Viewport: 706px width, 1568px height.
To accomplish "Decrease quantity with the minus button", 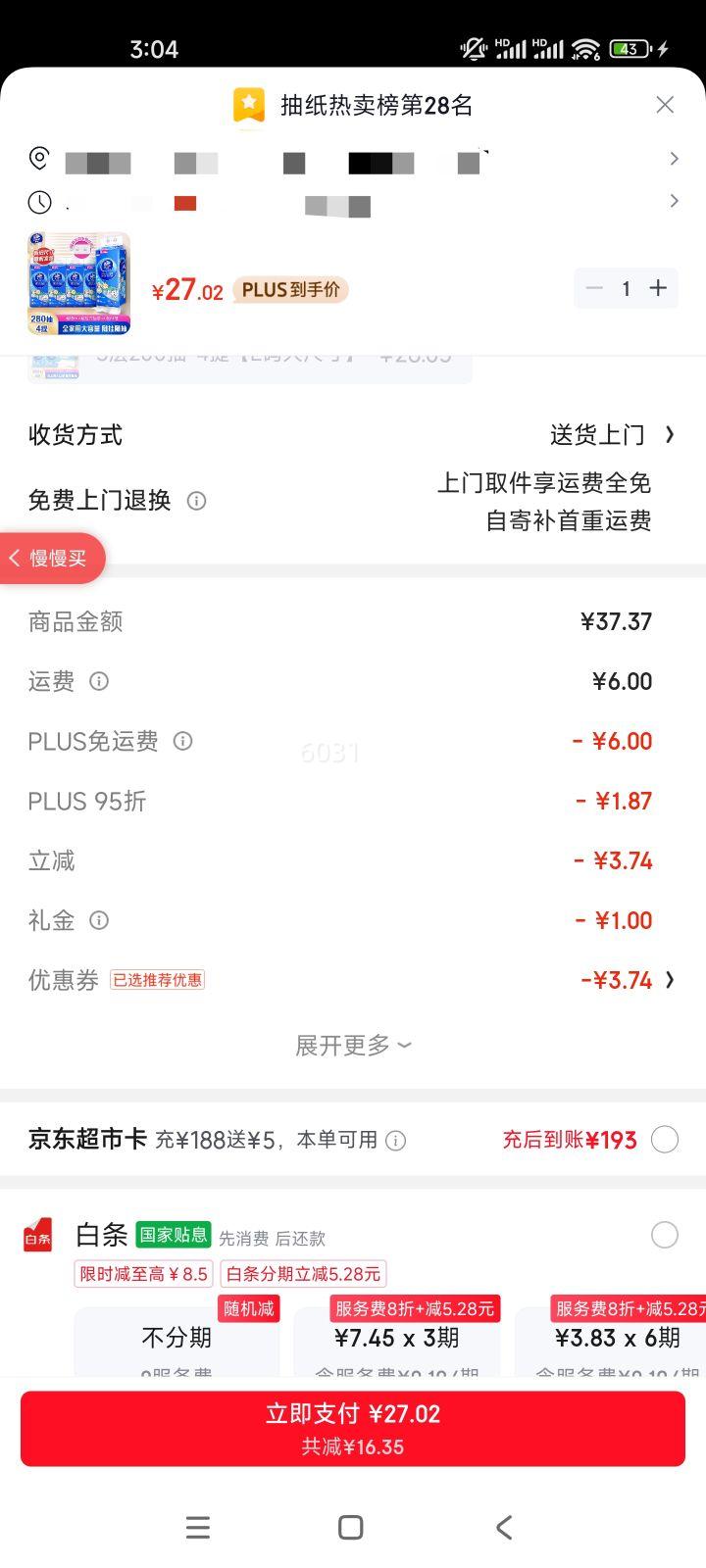I will pos(594,288).
